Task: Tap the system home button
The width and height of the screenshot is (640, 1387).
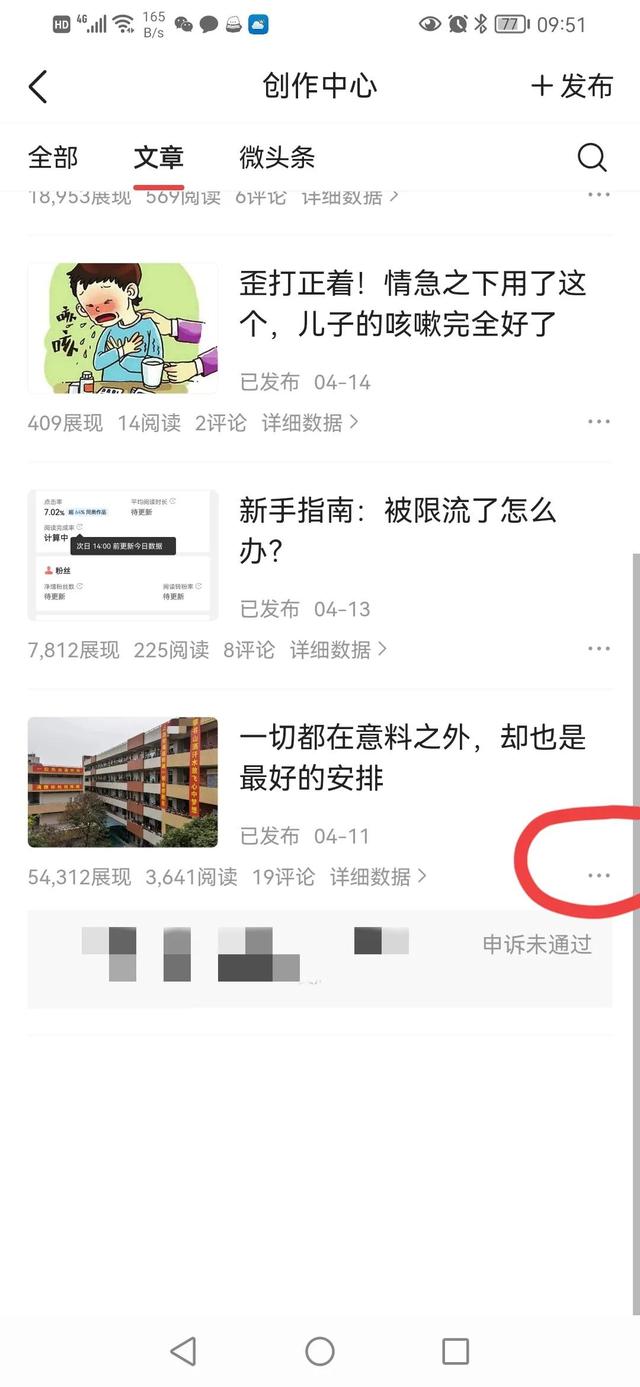Action: pos(320,1351)
